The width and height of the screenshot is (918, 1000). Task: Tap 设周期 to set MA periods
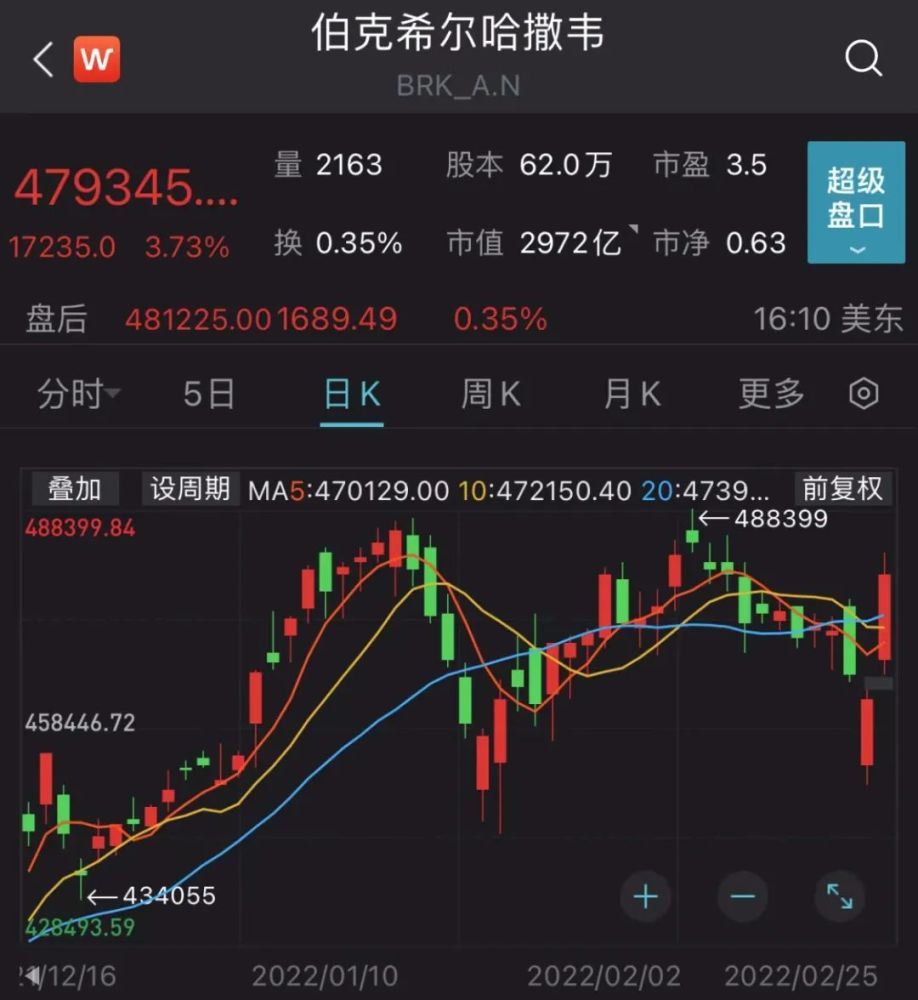(x=191, y=489)
